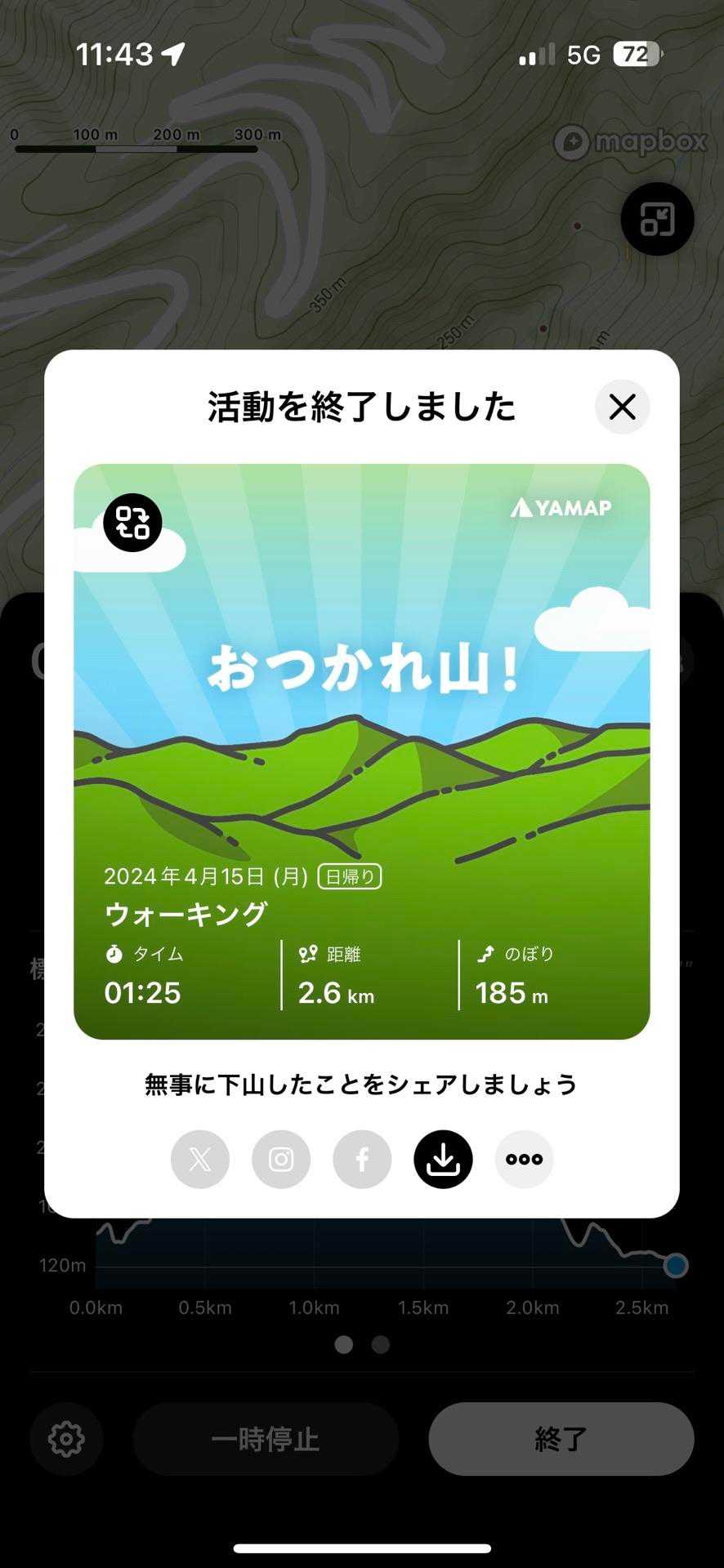Share the activity to Facebook
Image resolution: width=724 pixels, height=1568 pixels.
[x=362, y=1159]
